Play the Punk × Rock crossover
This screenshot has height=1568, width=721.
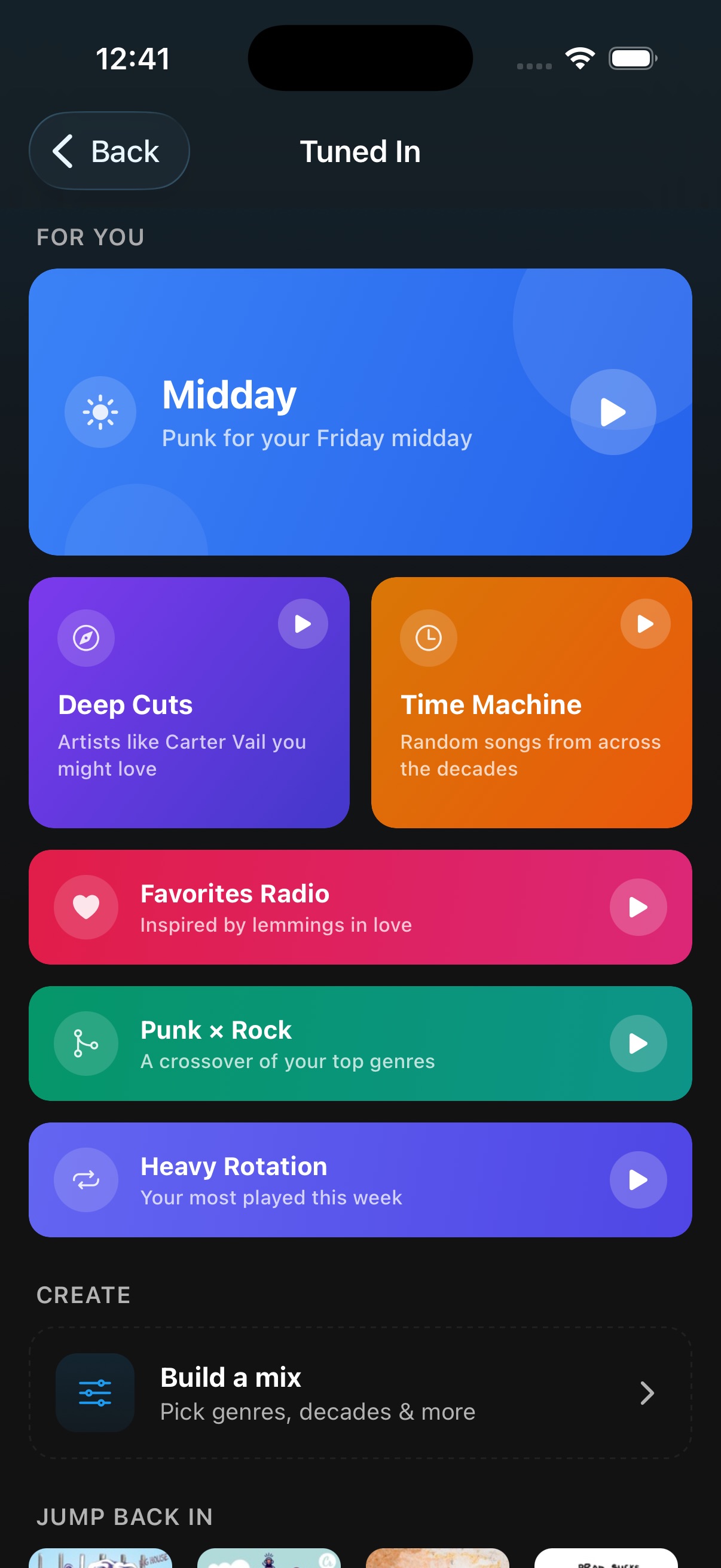638,1044
